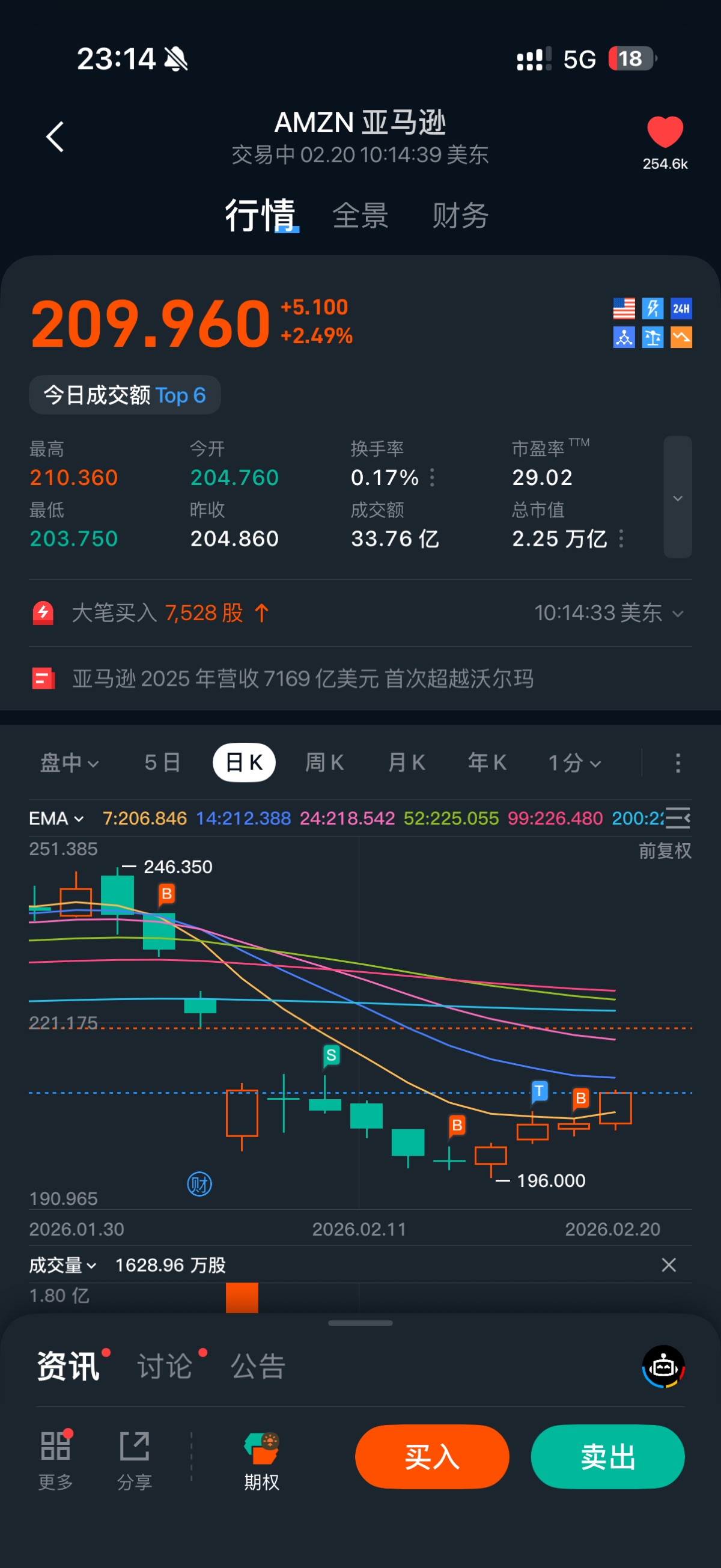Select the 月K chart period
Viewport: 721px width, 1568px height.
[406, 763]
